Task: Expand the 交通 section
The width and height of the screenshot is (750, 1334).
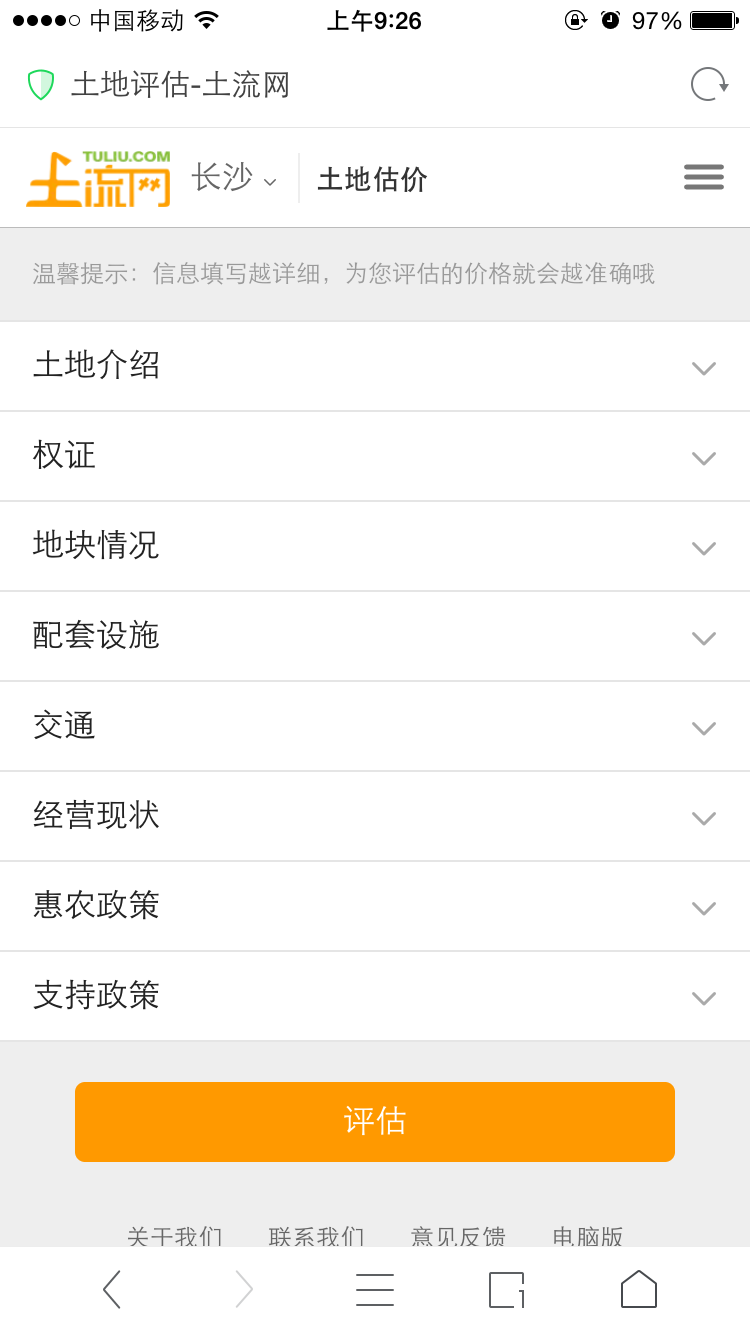Action: click(x=375, y=726)
